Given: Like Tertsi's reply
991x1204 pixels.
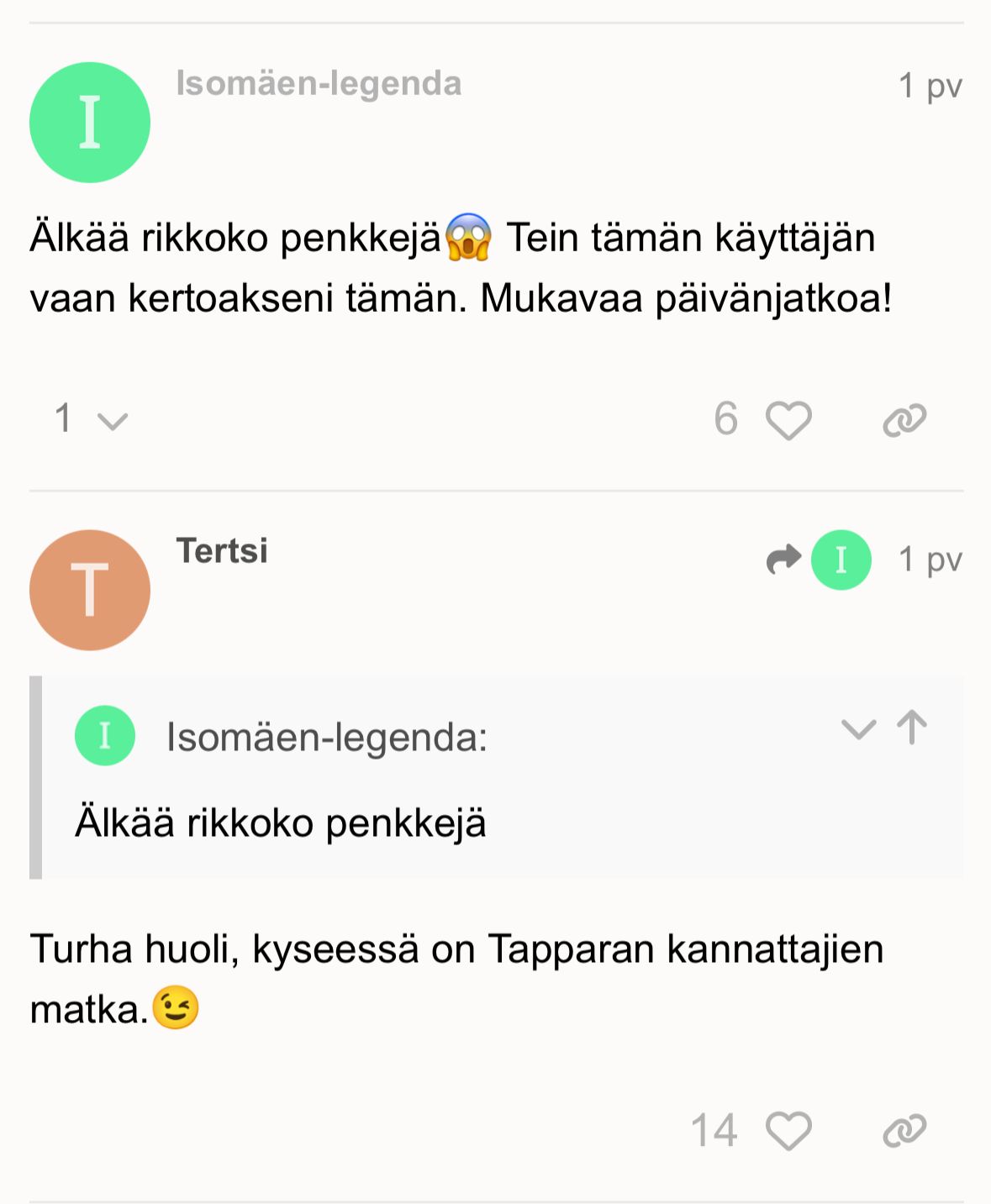Looking at the screenshot, I should (788, 1131).
